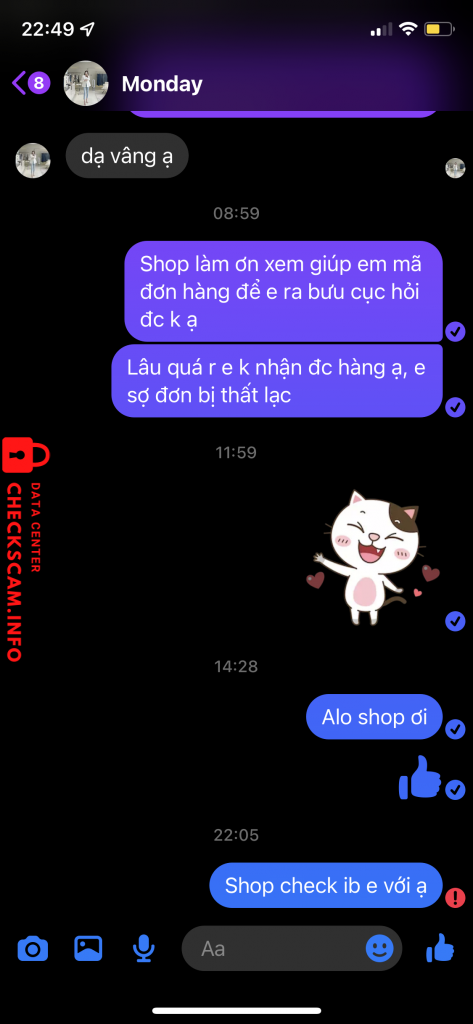Go back to the chat list

click(30, 84)
